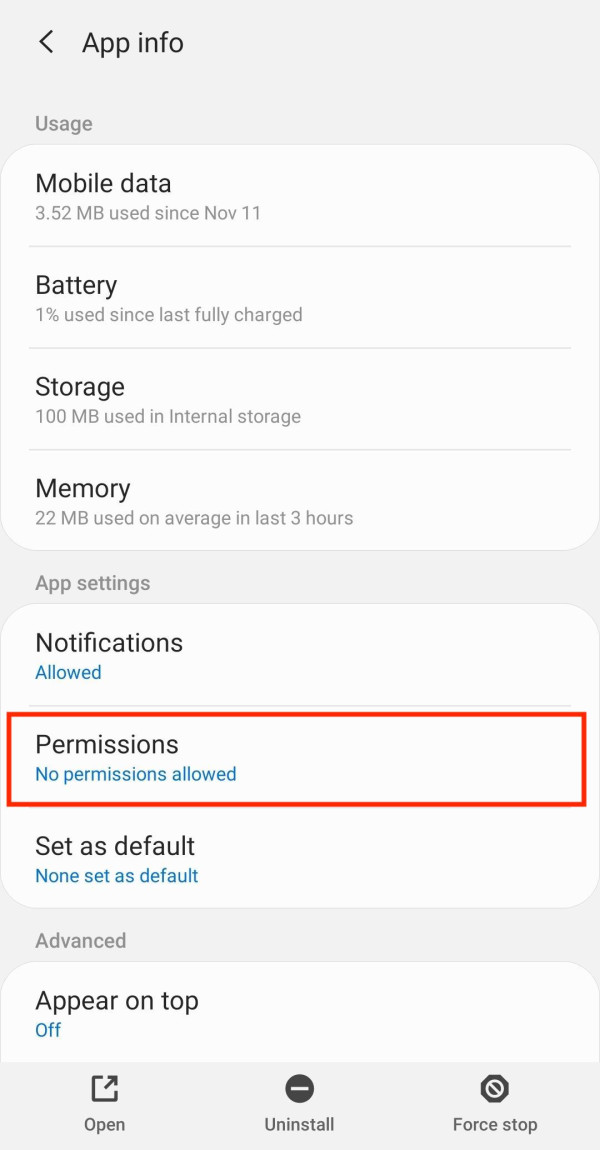
Task: Uninstall this app
Action: point(299,1103)
